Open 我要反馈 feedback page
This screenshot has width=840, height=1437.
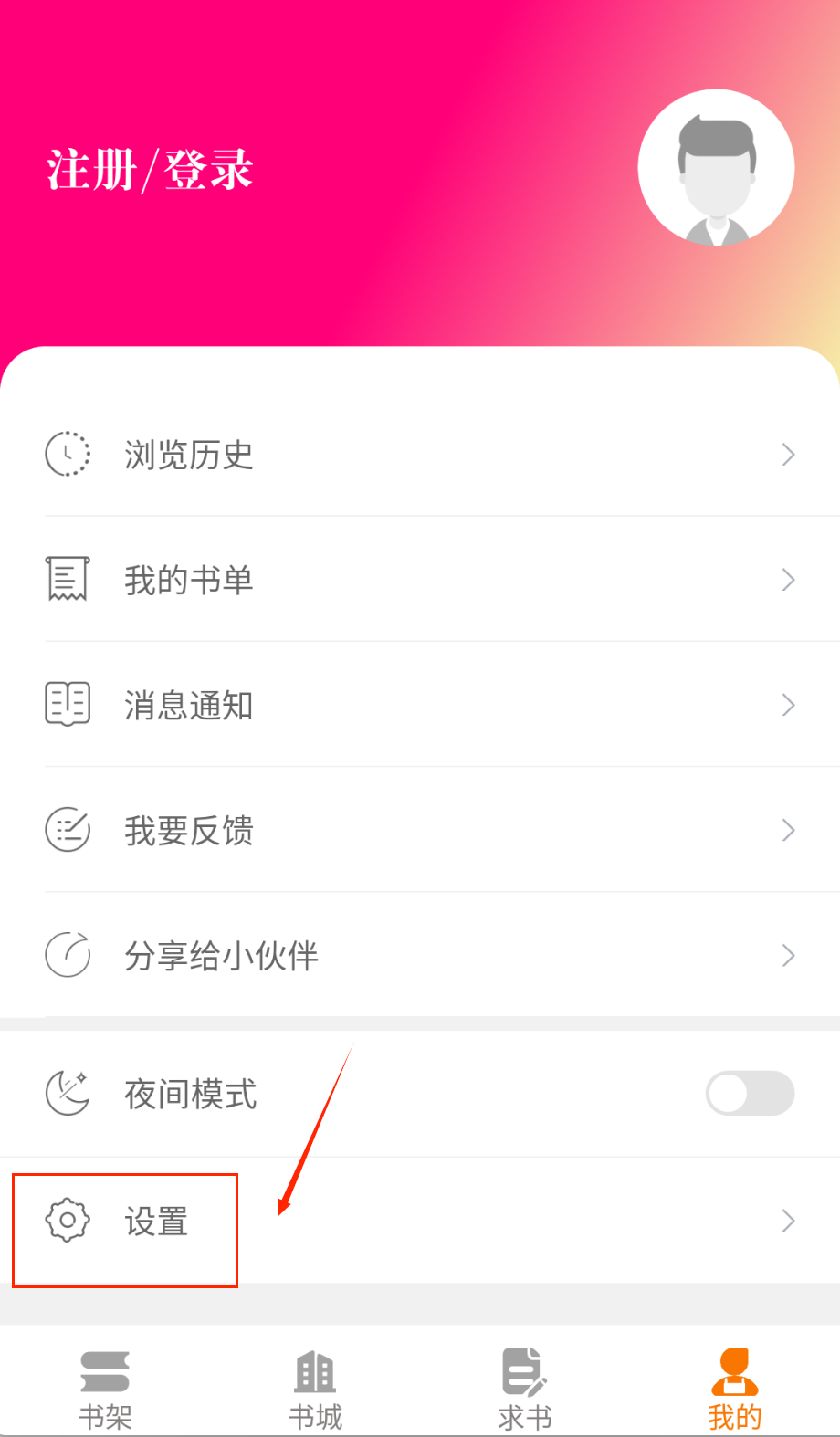pyautogui.click(x=188, y=830)
